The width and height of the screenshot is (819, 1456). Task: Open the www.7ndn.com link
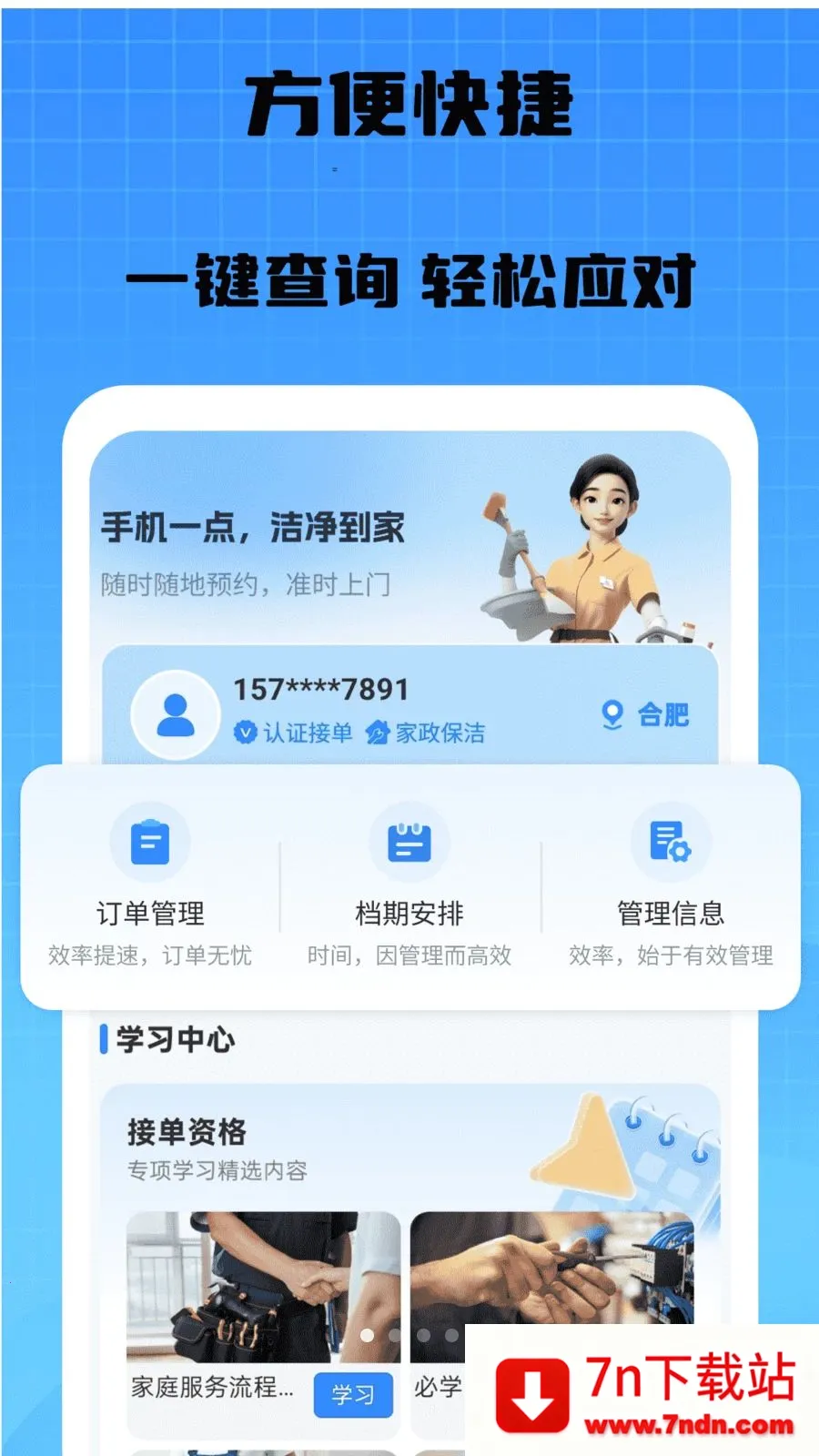click(x=688, y=1424)
